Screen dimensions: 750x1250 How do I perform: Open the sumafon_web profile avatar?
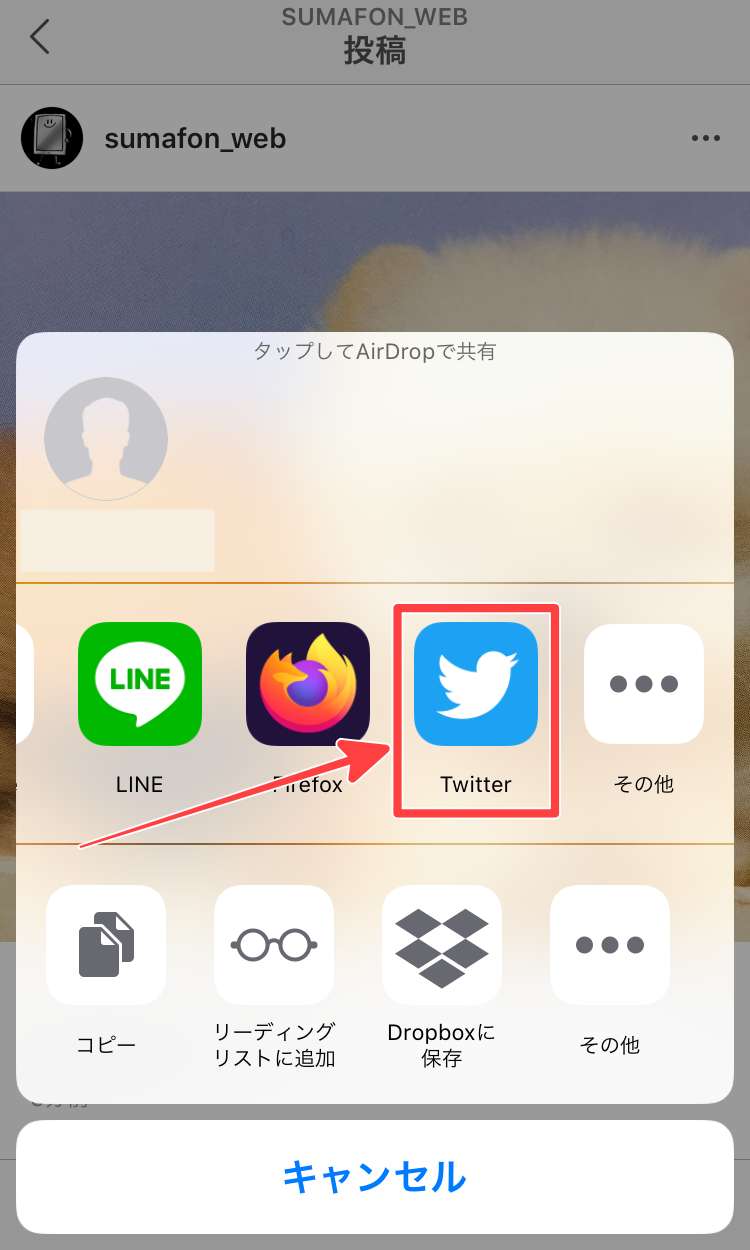(52, 138)
